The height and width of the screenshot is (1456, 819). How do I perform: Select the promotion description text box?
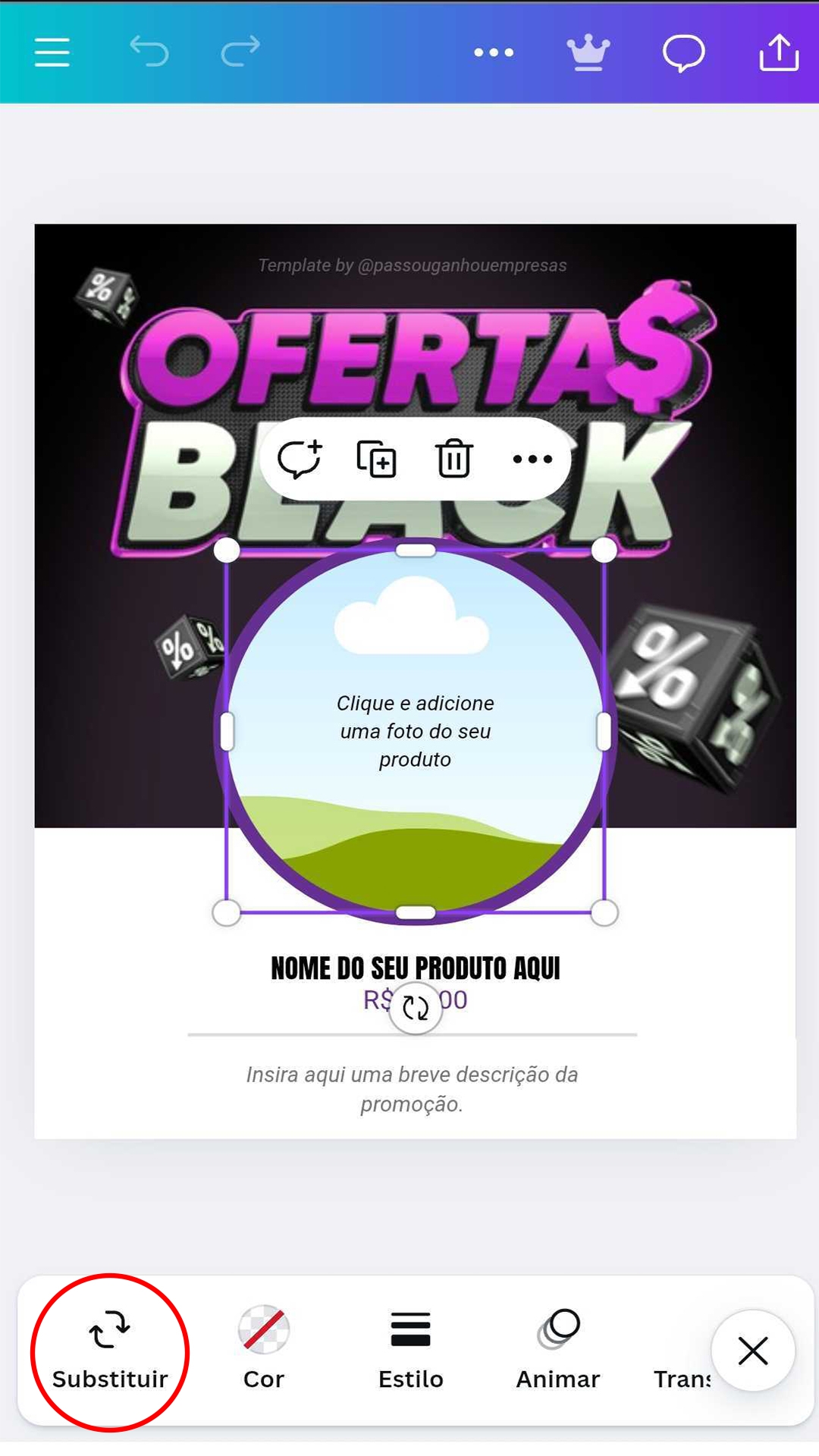tap(412, 1088)
